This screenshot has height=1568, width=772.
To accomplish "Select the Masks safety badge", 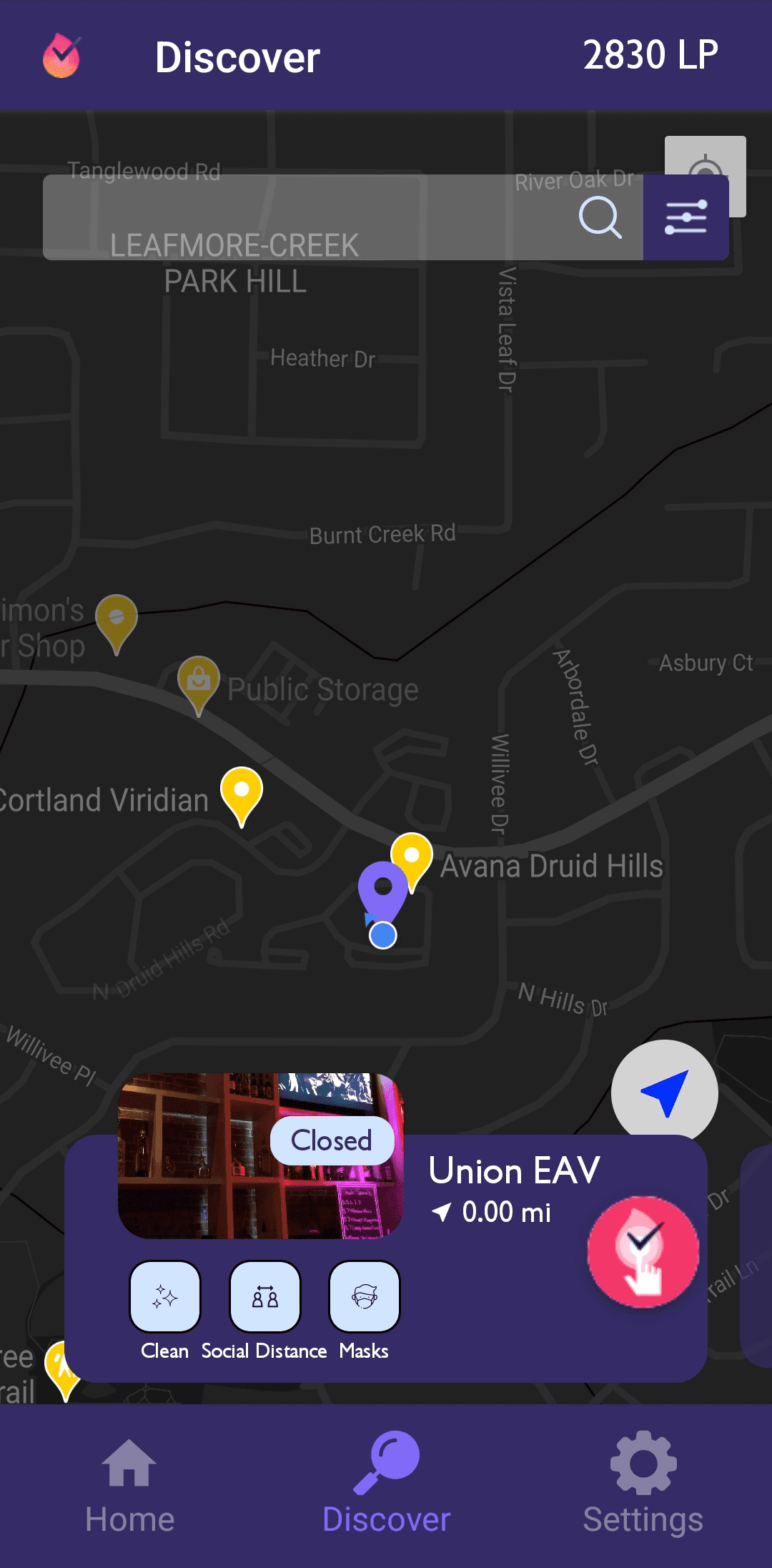I will pyautogui.click(x=365, y=1296).
